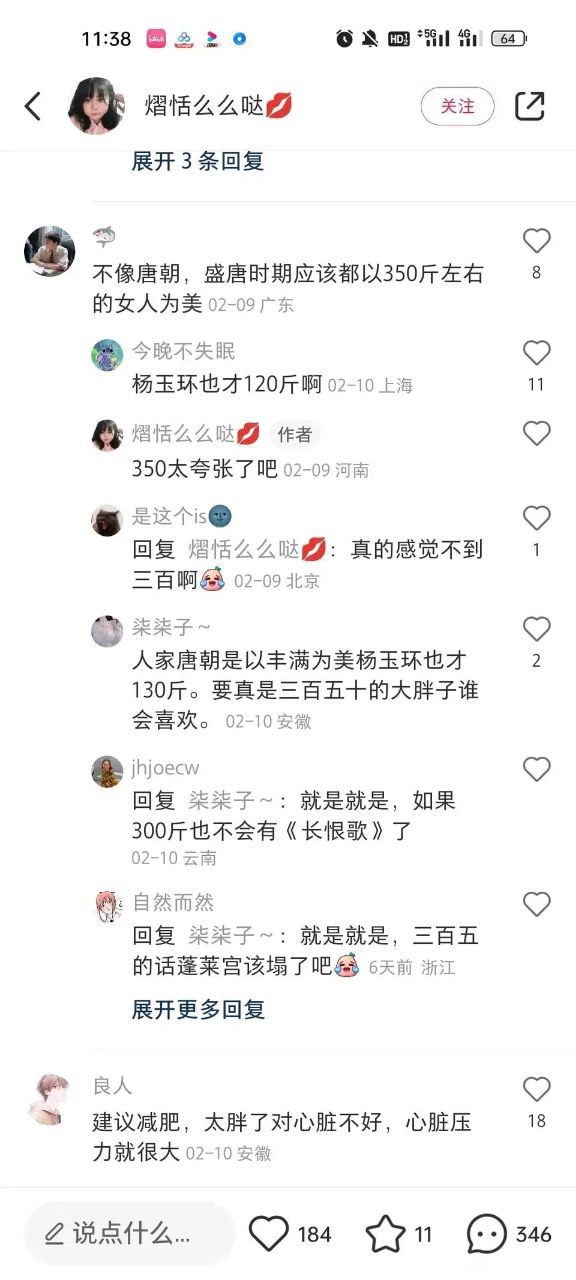Open jhjoecw's profile avatar
The width and height of the screenshot is (576, 1280).
107,771
